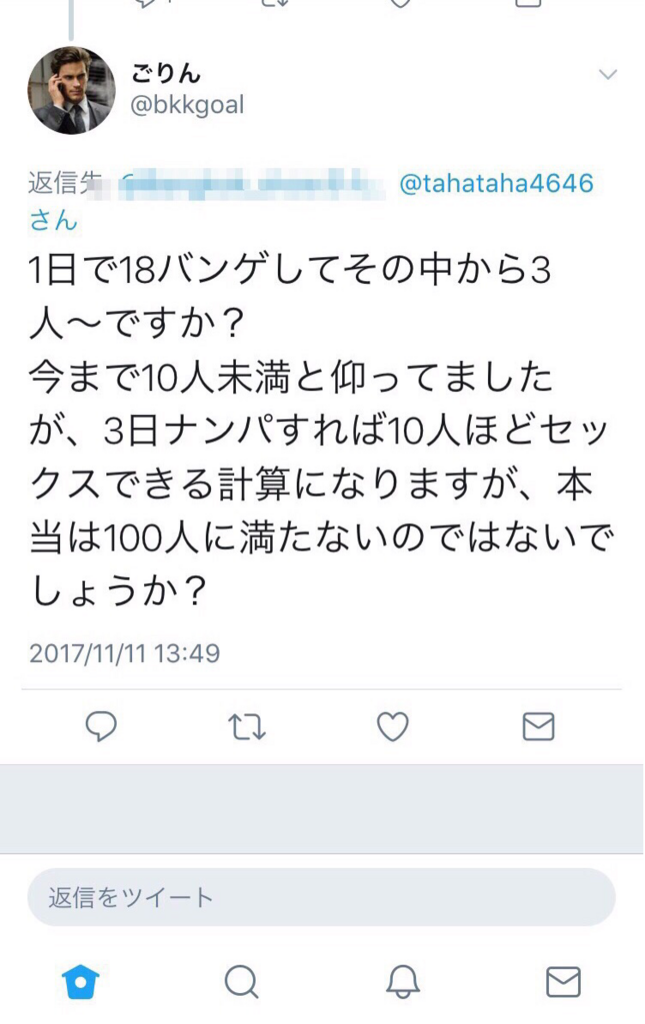
Task: Share tweet via direct message
Action: click(538, 727)
